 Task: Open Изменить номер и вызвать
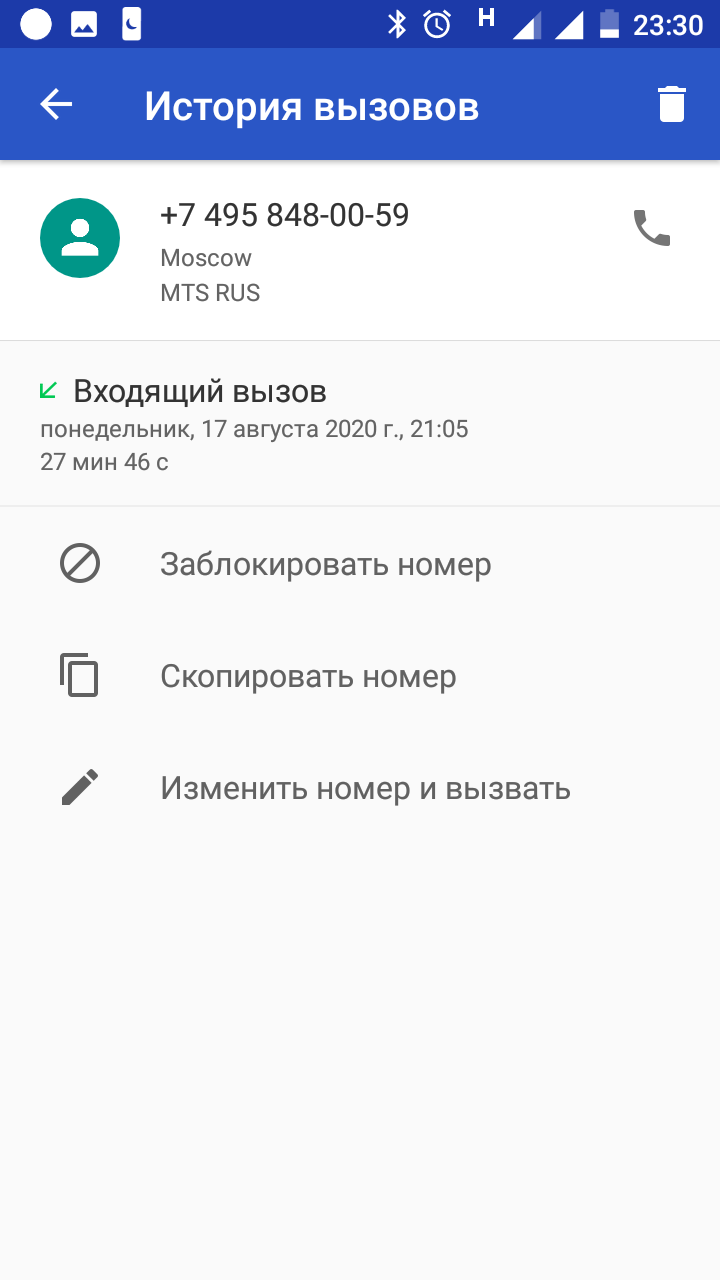pos(365,789)
